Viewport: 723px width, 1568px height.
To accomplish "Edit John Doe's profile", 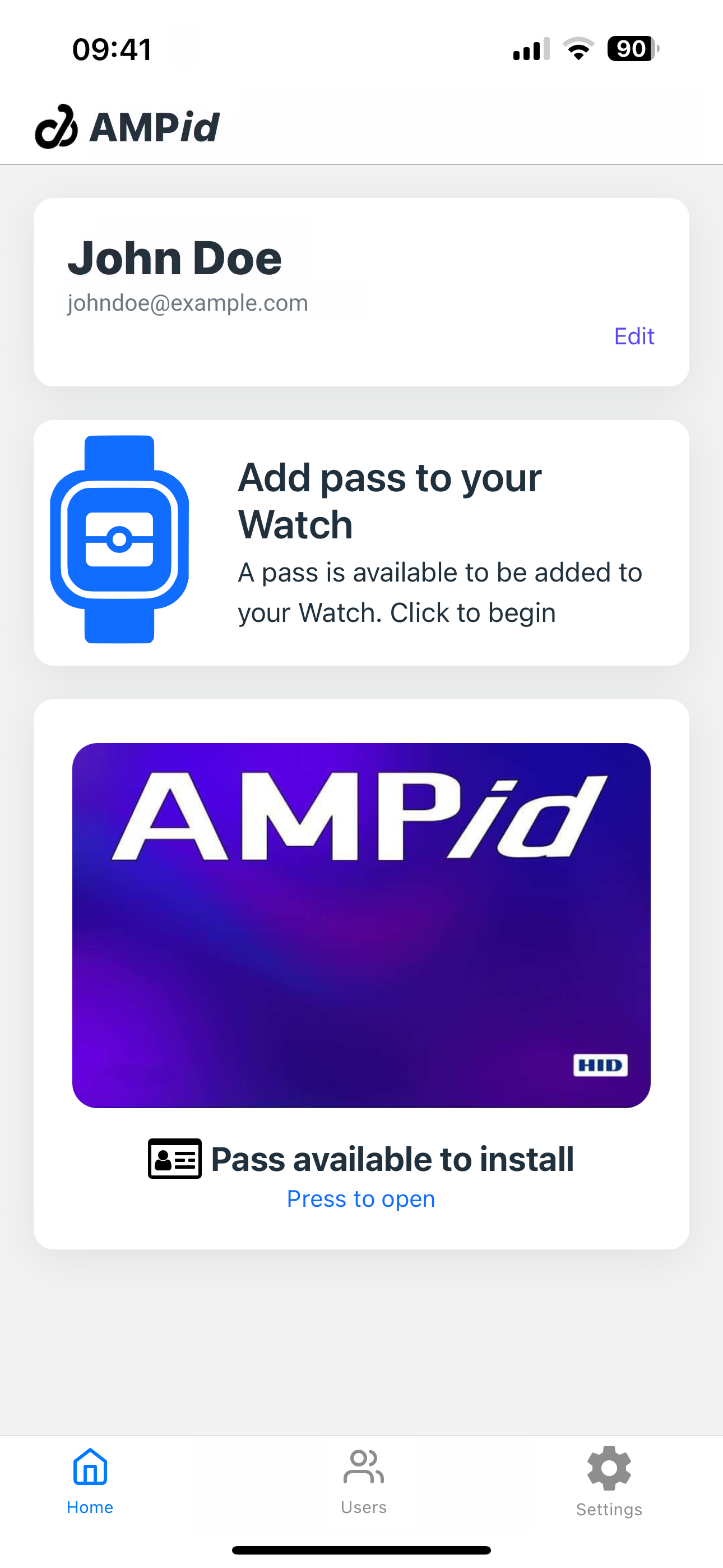I will [x=633, y=336].
